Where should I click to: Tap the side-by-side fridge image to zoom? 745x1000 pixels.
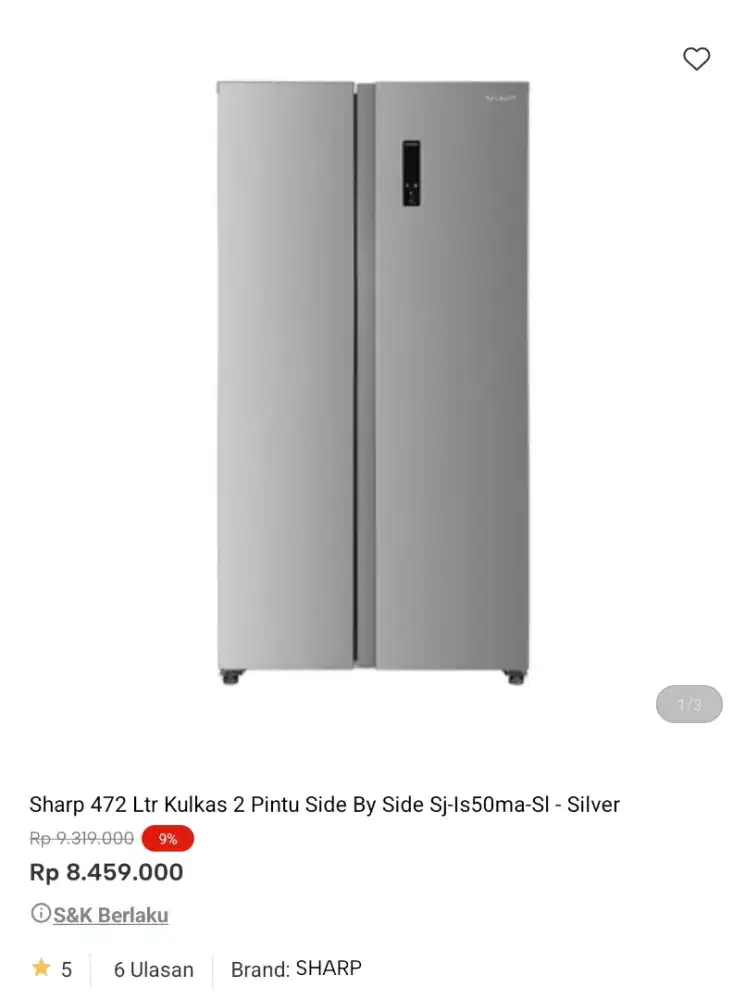click(x=370, y=380)
